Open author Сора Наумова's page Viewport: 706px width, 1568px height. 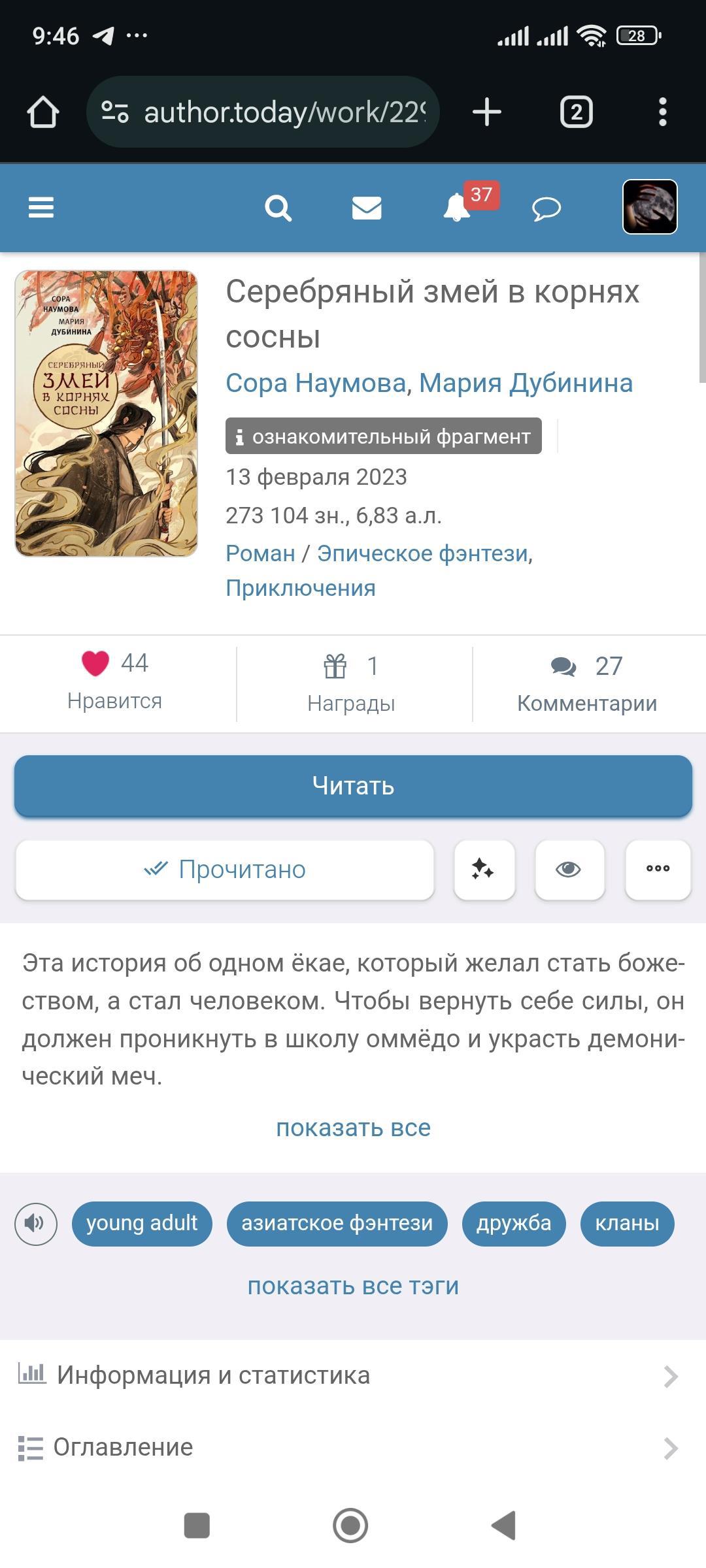point(316,383)
